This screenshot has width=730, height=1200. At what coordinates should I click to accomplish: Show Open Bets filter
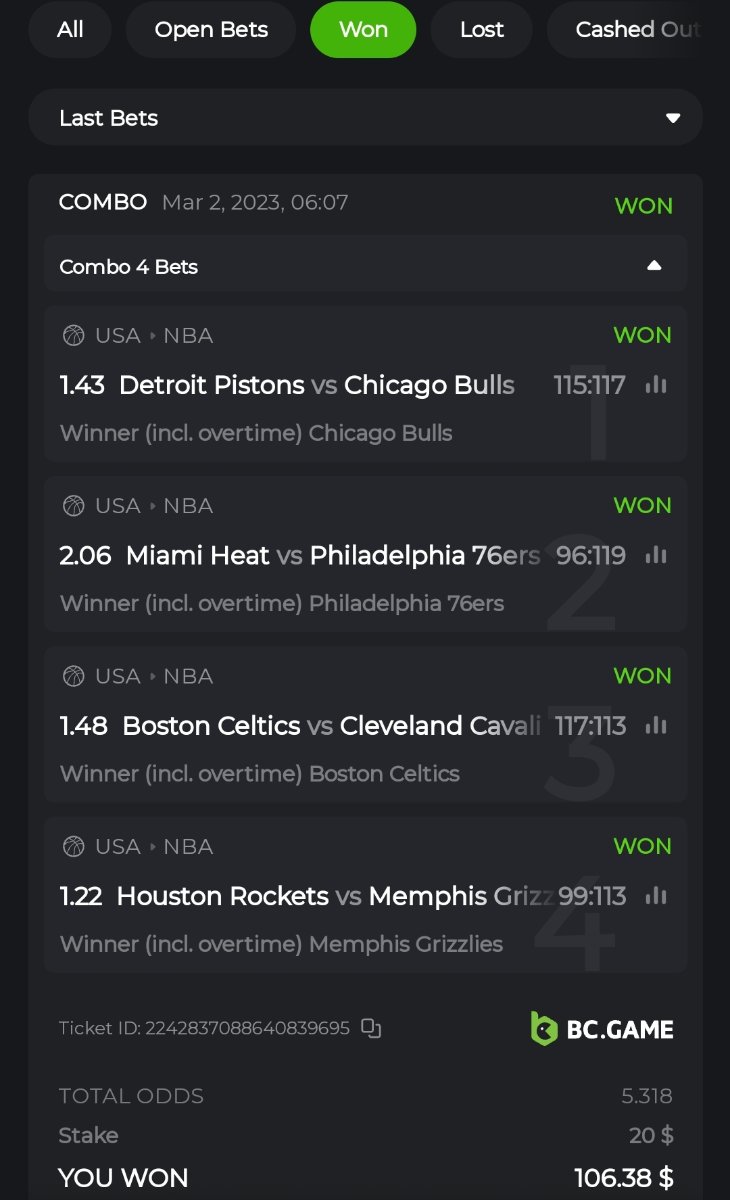click(x=211, y=30)
